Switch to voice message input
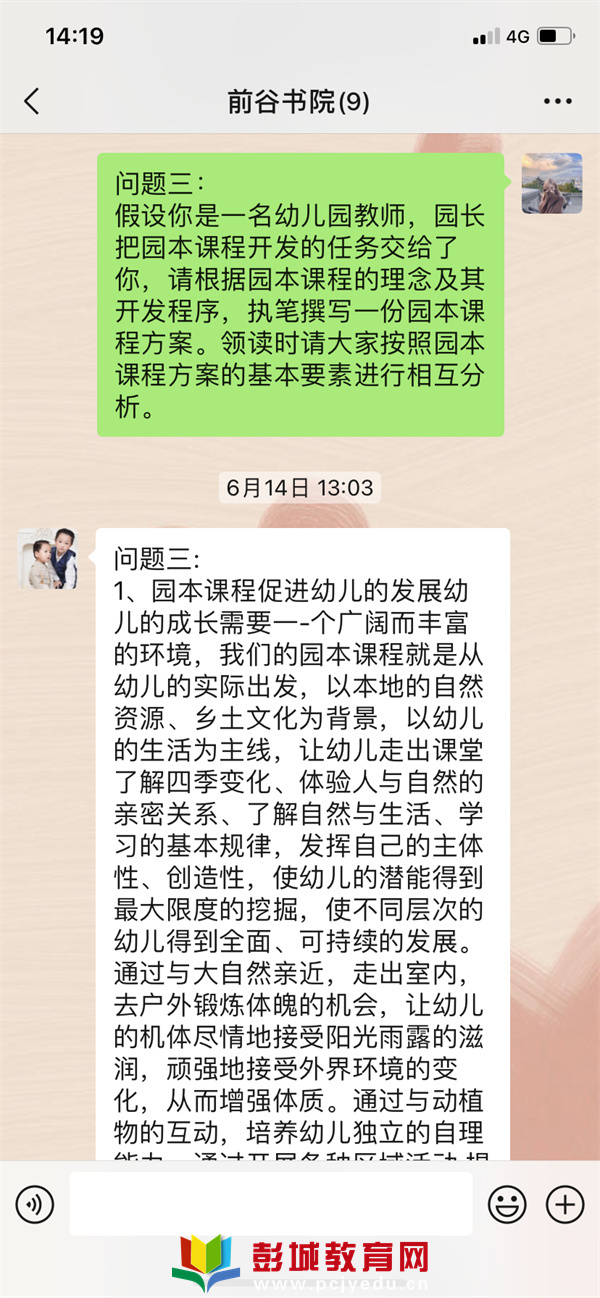 (35, 1204)
